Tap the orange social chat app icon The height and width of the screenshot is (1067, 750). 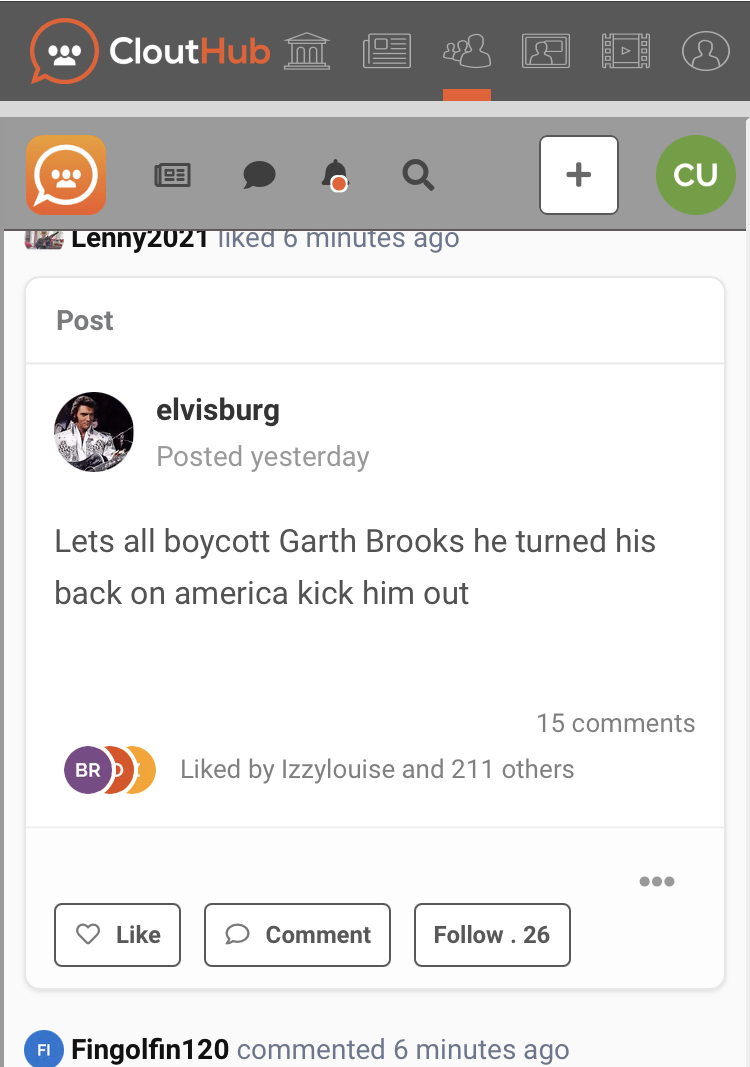point(66,175)
